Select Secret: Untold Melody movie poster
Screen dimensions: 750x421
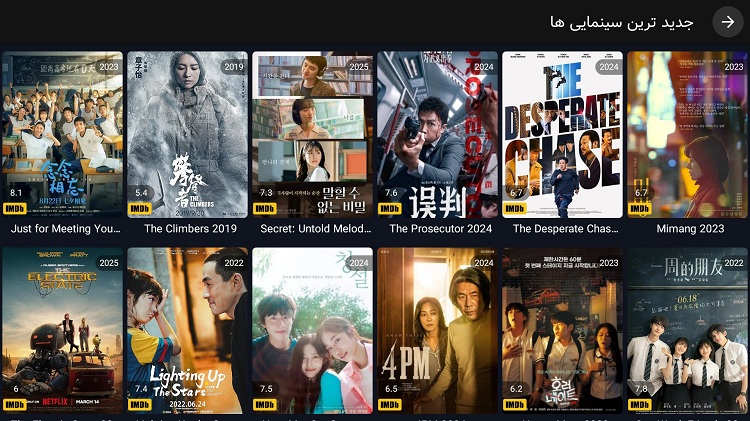pos(312,134)
